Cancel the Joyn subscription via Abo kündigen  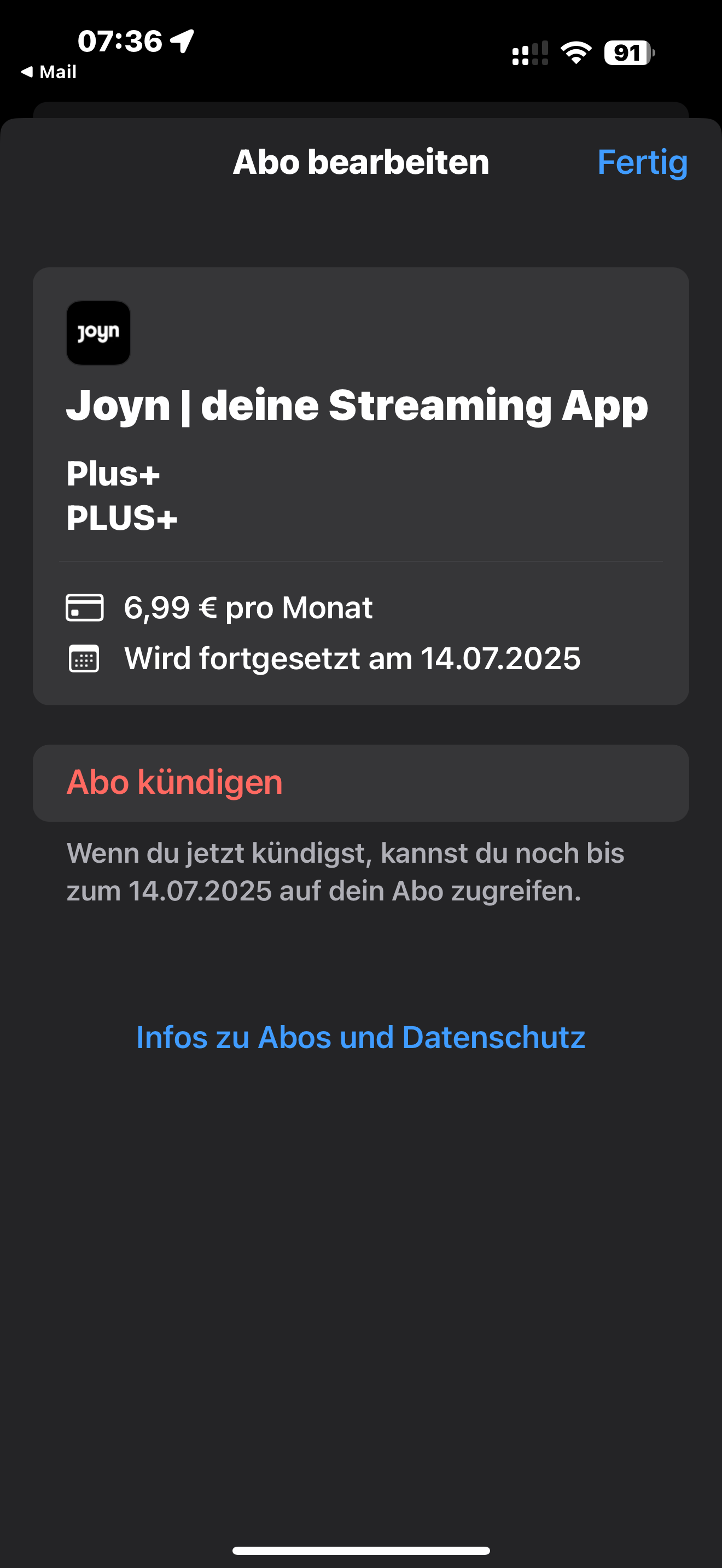click(360, 783)
